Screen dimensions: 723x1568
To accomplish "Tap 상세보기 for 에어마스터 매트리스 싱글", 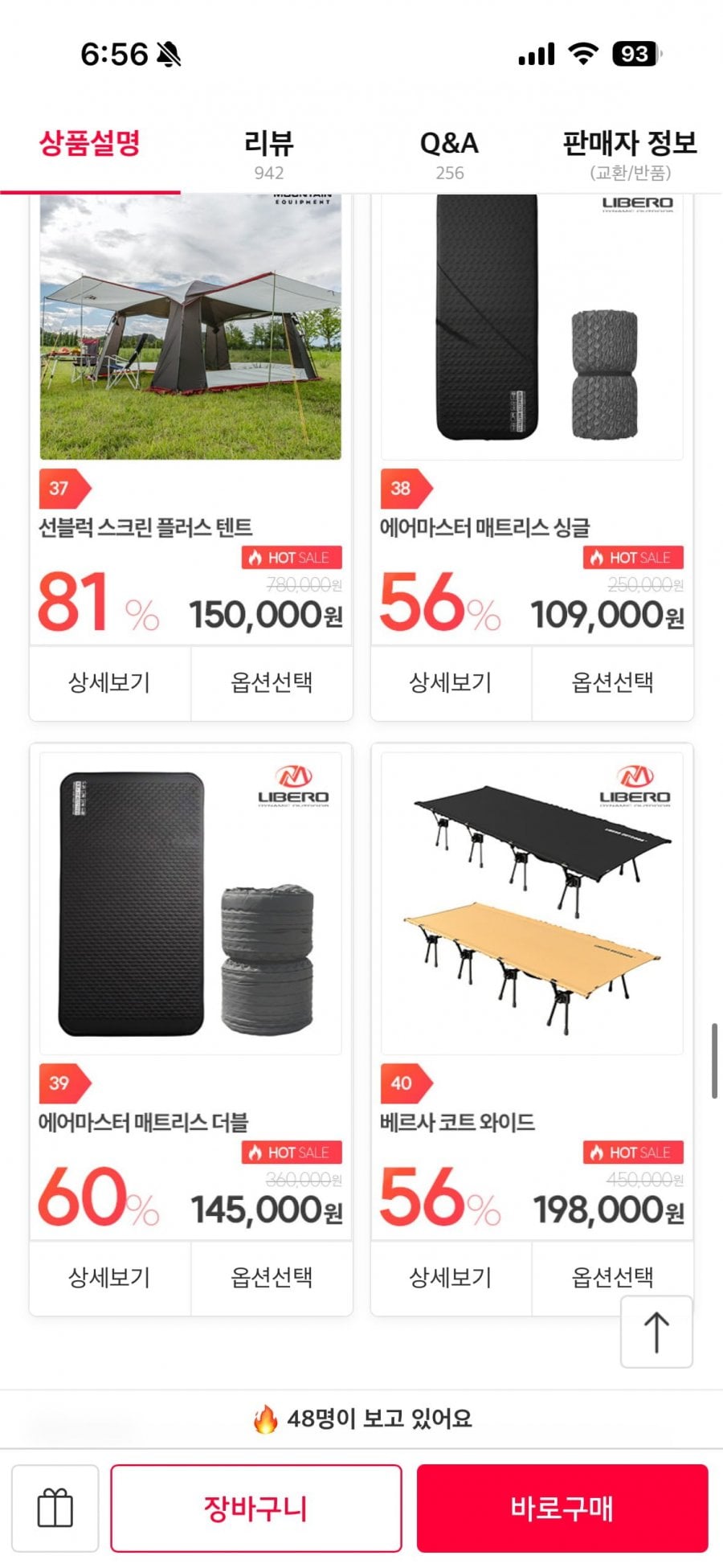I will 451,683.
